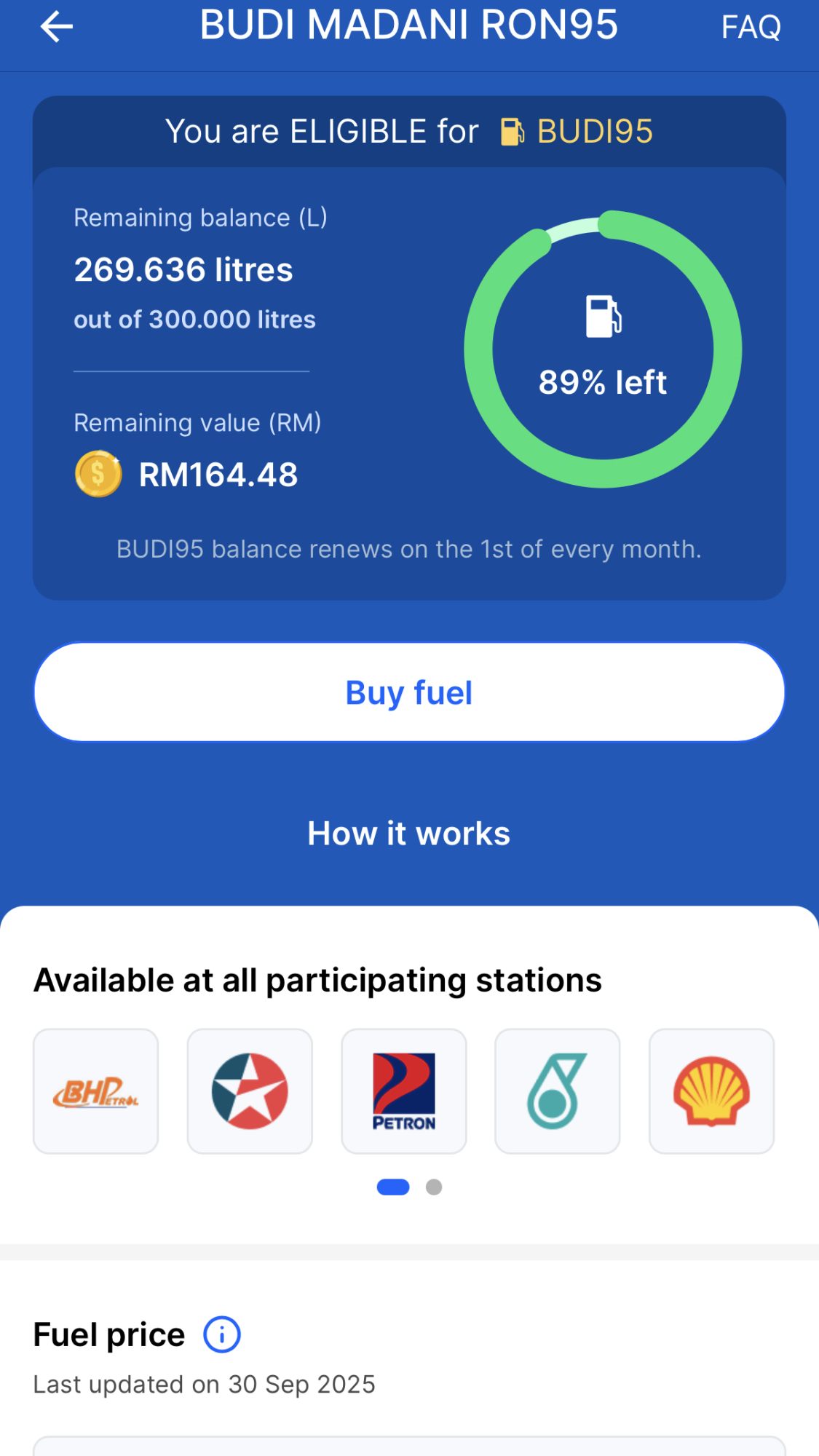Go back using the arrow icon
Screen dimensions: 819x1456
[x=56, y=28]
